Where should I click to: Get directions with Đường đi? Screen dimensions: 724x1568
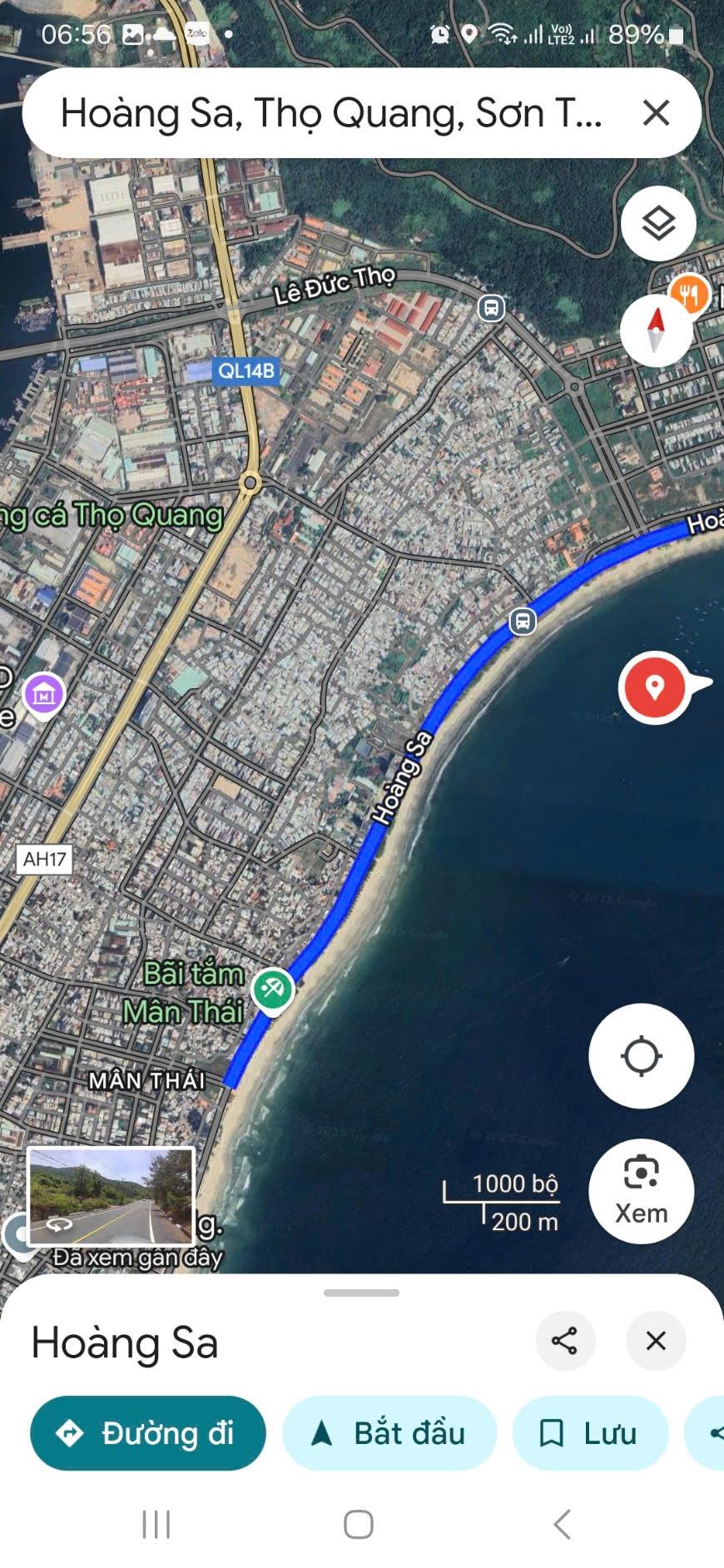tap(148, 1433)
